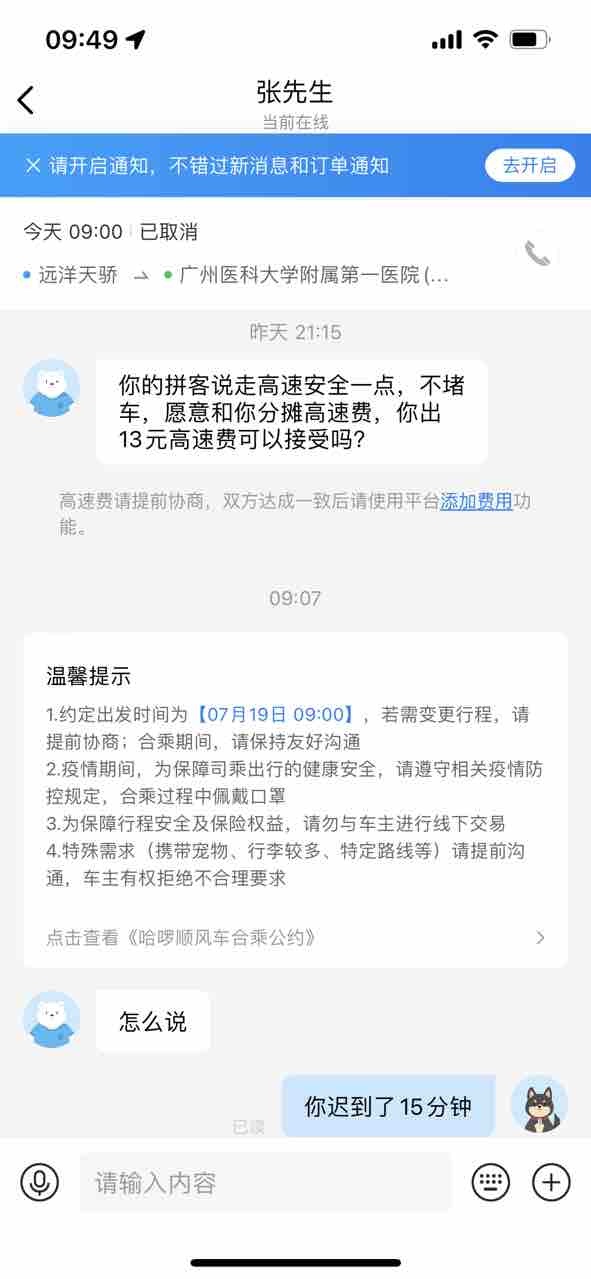Open the quick phrases keyboard icon
Viewport: 591px width, 1279px height.
(x=491, y=1182)
